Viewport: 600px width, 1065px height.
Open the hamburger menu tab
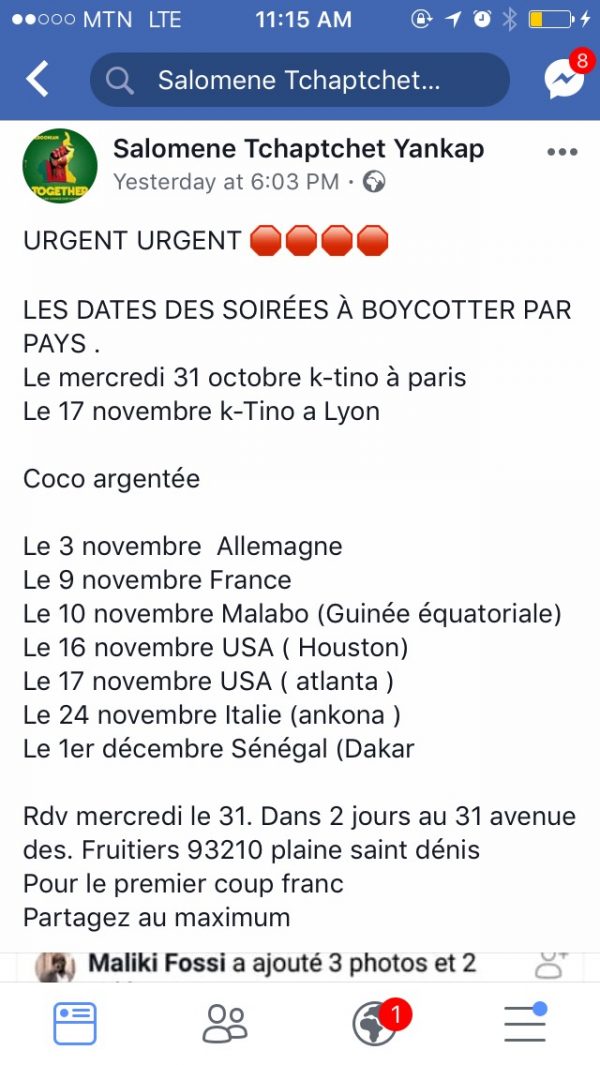tap(524, 1023)
